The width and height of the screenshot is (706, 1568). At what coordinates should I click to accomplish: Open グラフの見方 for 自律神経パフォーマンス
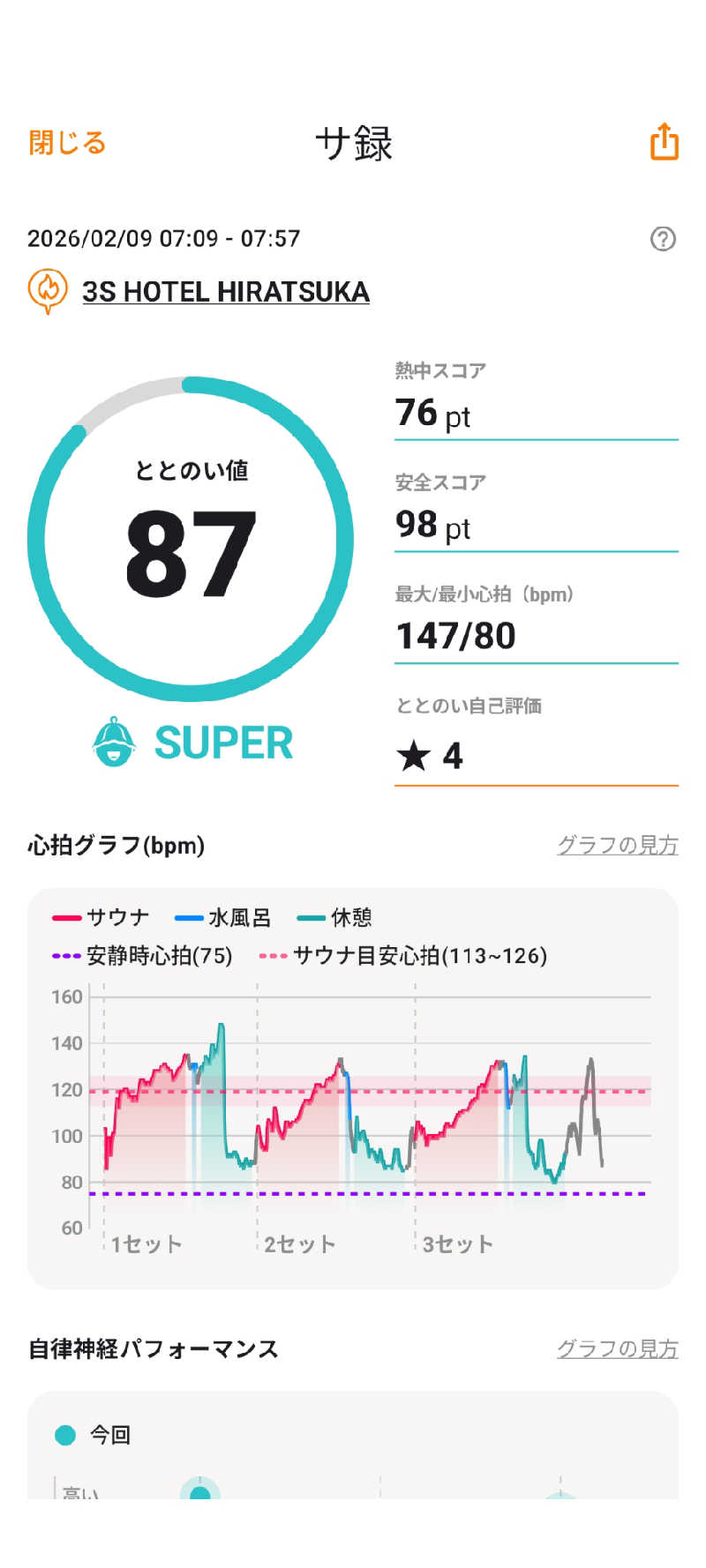click(x=617, y=1348)
